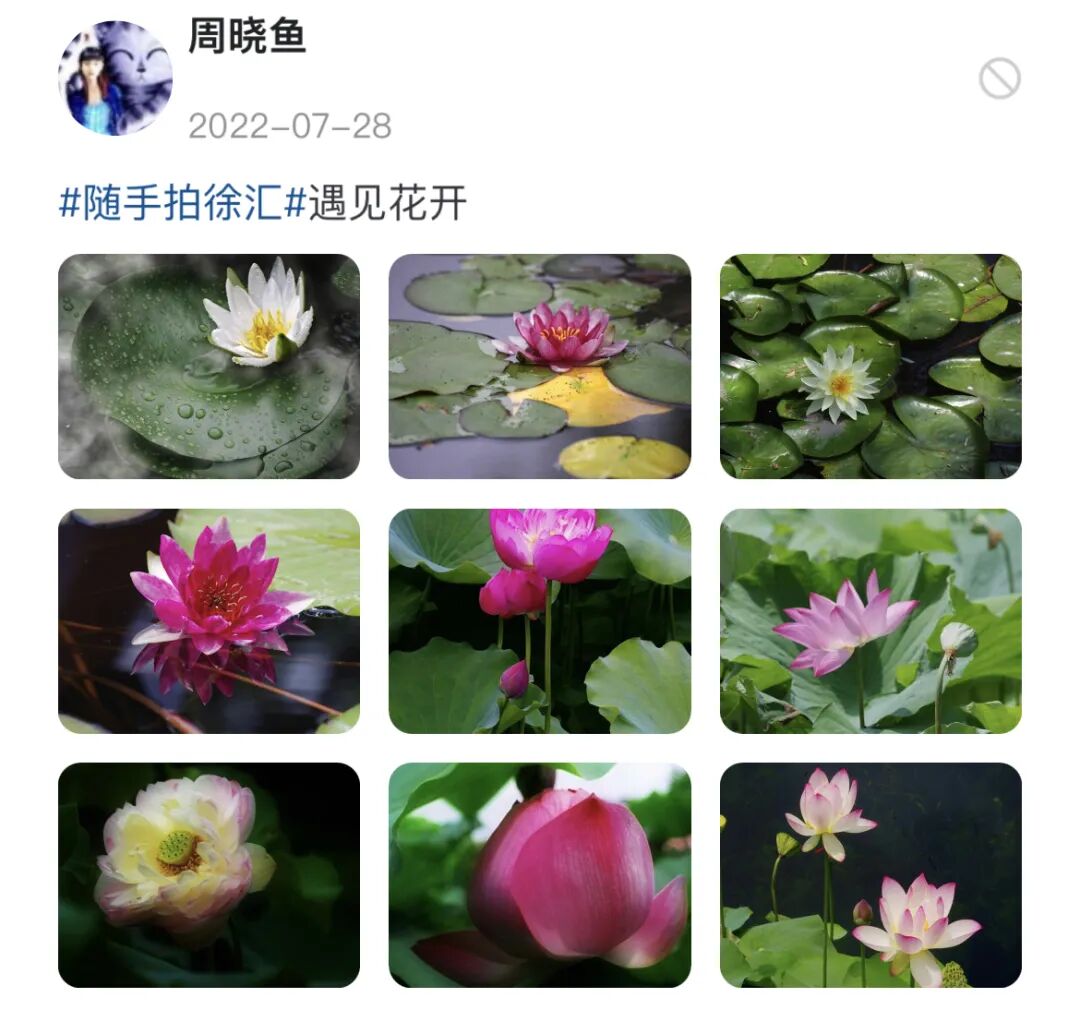View the photo of two pink lotus blooms with bud
Viewport: 1080px width, 1034px height.
(x=539, y=621)
